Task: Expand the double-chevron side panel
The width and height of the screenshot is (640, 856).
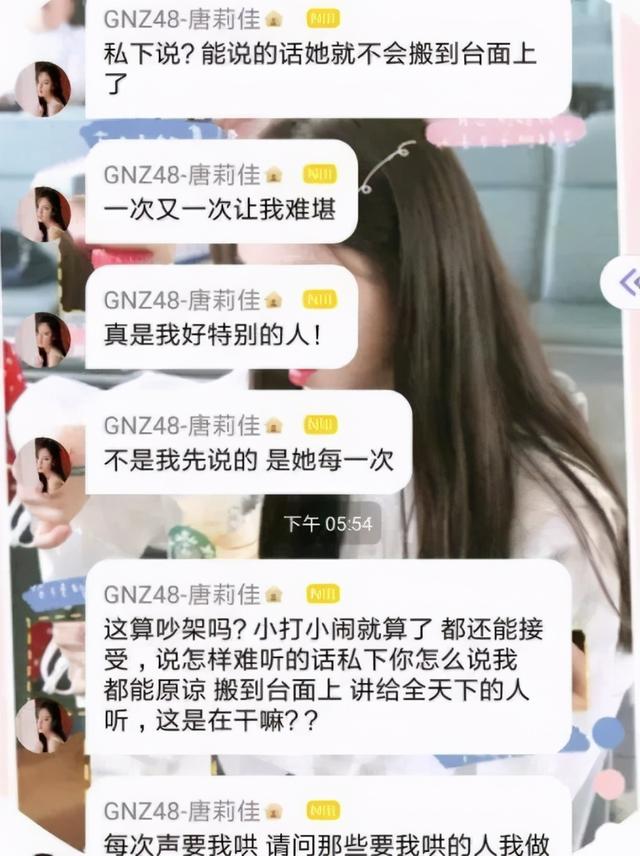Action: click(627, 284)
